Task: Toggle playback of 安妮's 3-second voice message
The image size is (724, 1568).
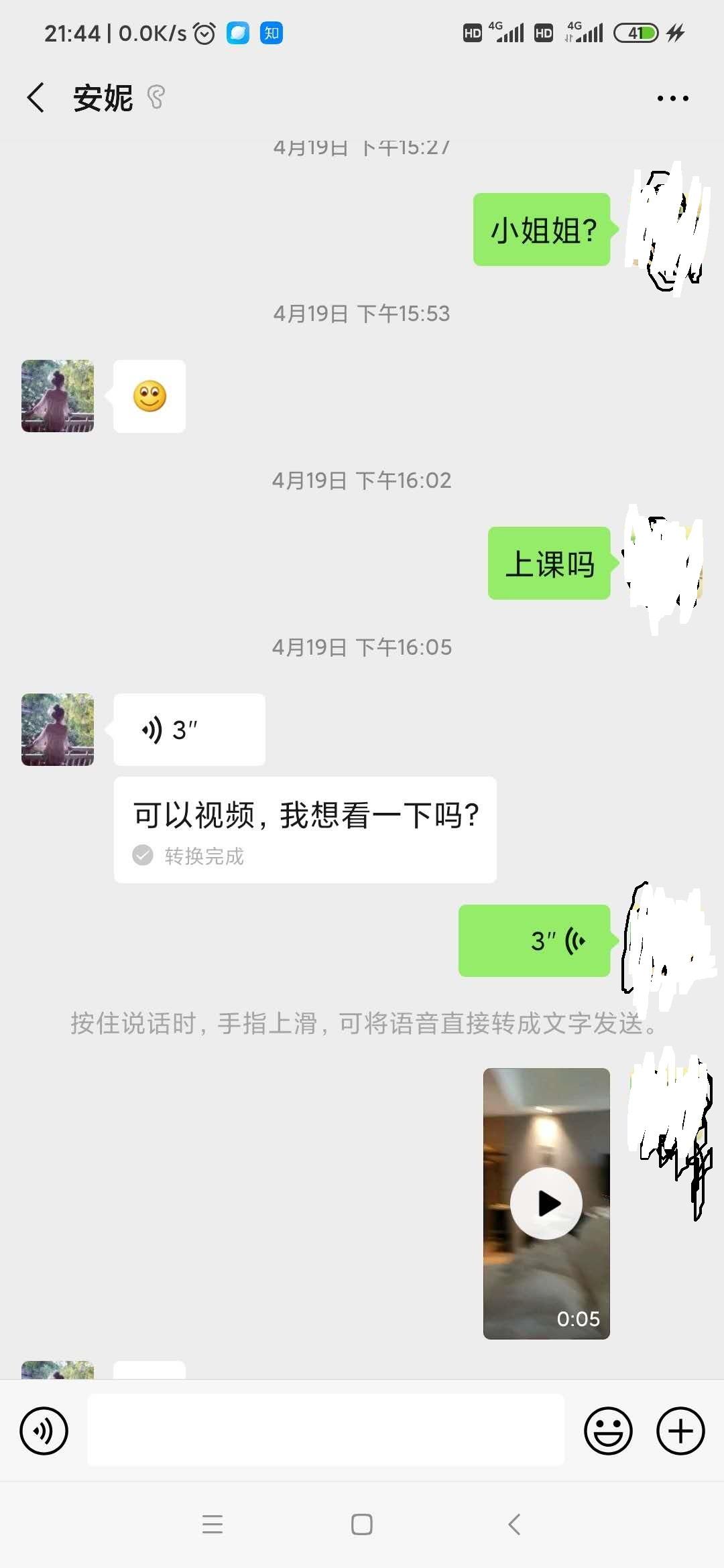Action: coord(189,730)
